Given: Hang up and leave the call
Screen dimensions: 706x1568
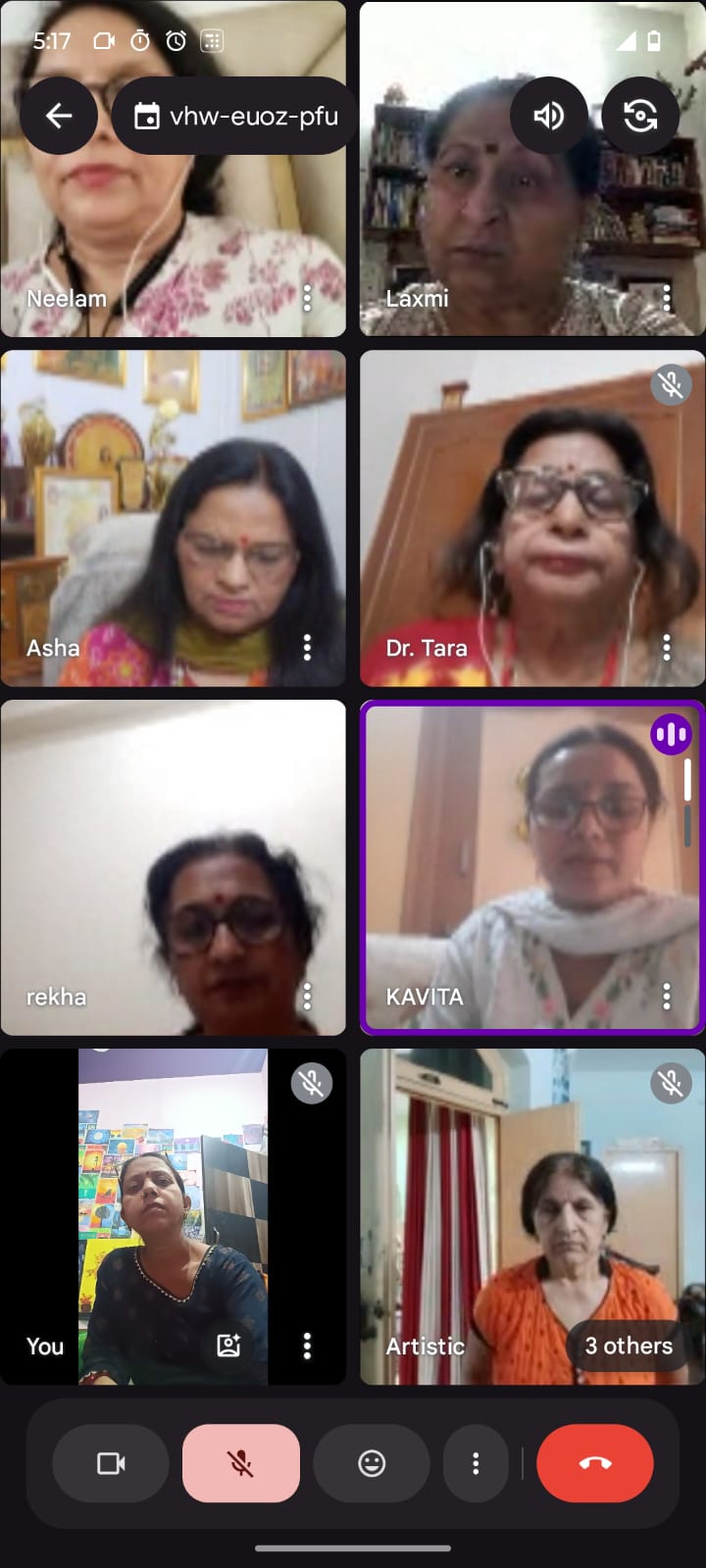Looking at the screenshot, I should 595,1463.
